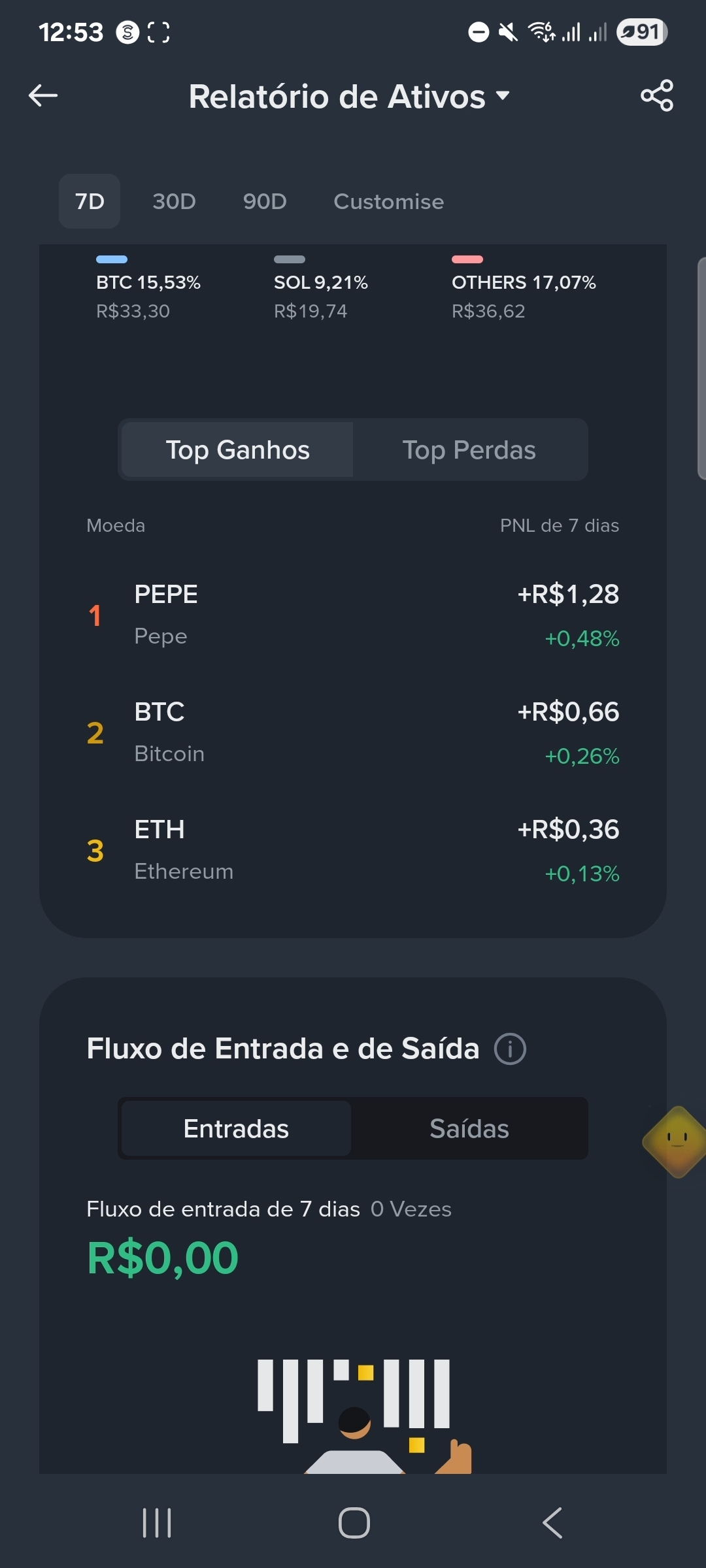
Task: Switch to the 90D period
Action: (x=265, y=201)
